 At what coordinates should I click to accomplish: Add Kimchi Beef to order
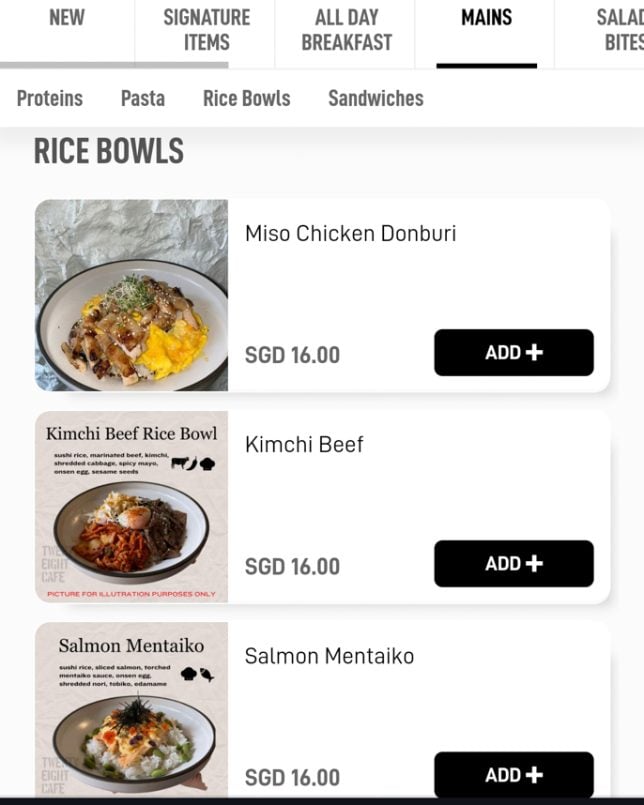pos(513,564)
